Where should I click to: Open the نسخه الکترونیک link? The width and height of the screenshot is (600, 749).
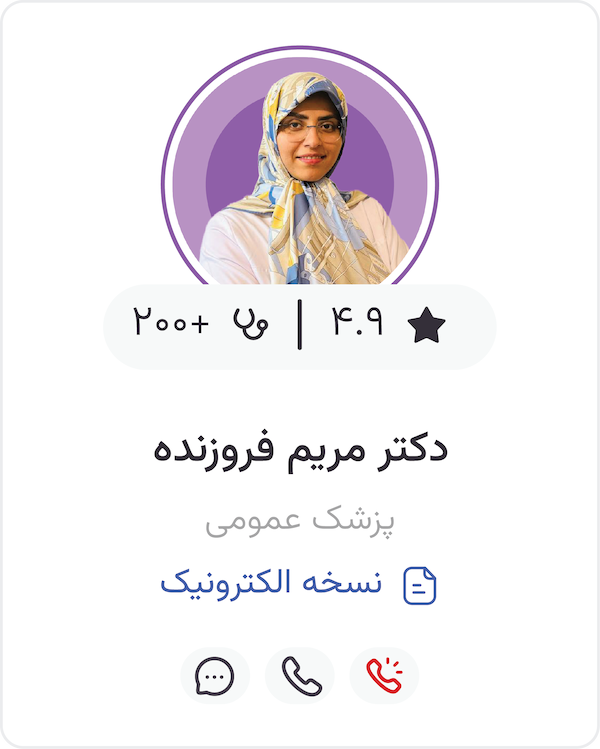point(298,585)
